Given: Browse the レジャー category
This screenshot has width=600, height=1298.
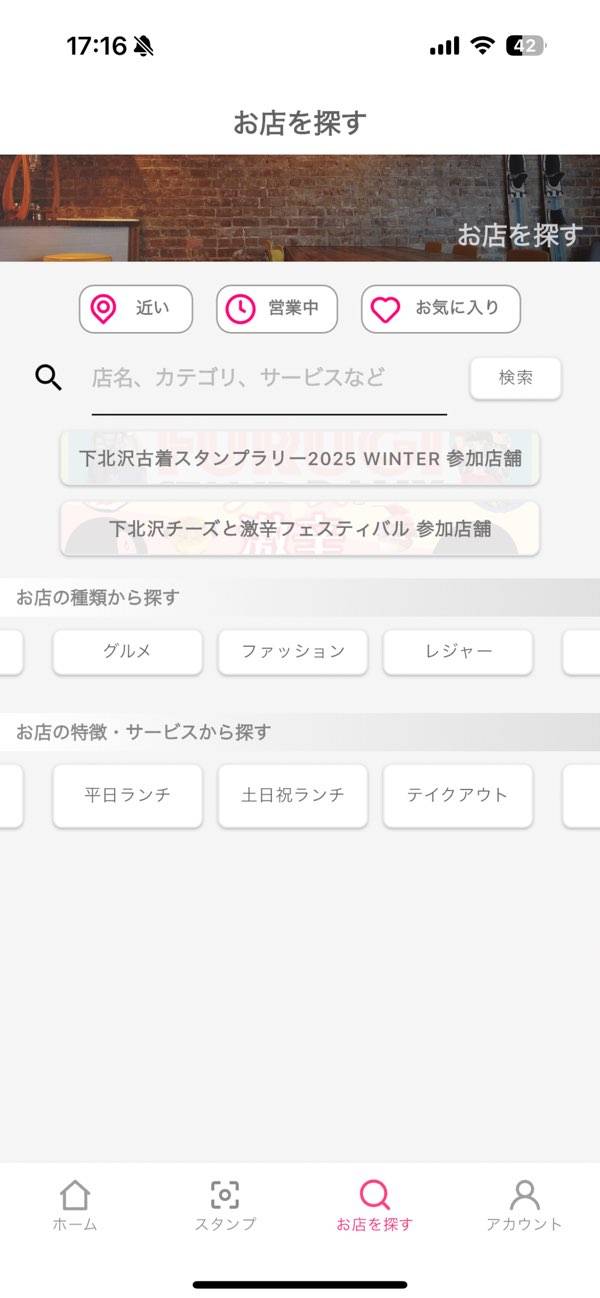Looking at the screenshot, I should tap(457, 652).
